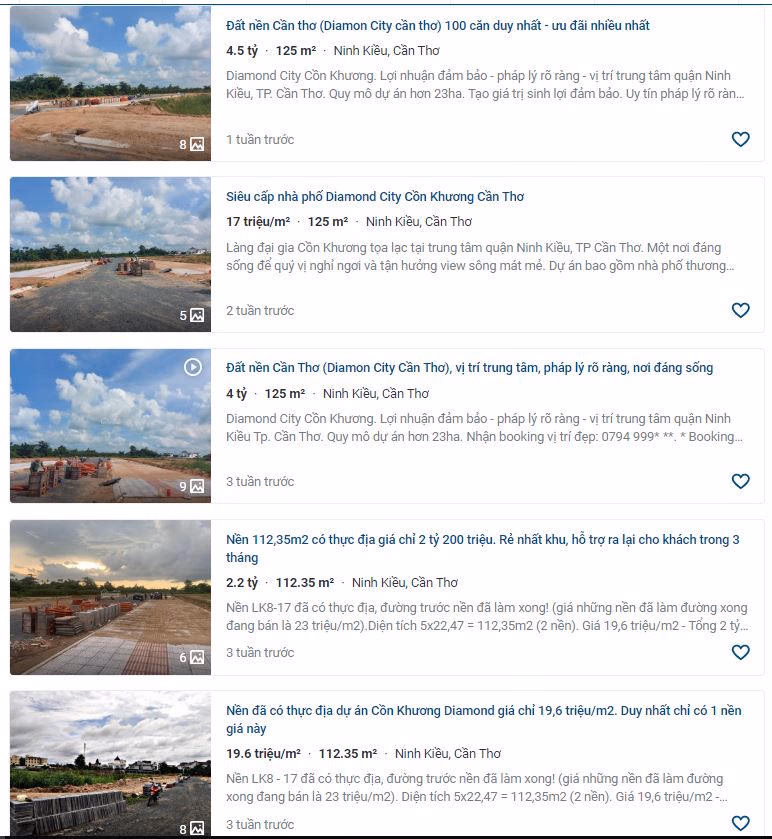Like the 19.6 triệu/m² Cồn Khương listing
The width and height of the screenshot is (772, 839).
[x=740, y=824]
